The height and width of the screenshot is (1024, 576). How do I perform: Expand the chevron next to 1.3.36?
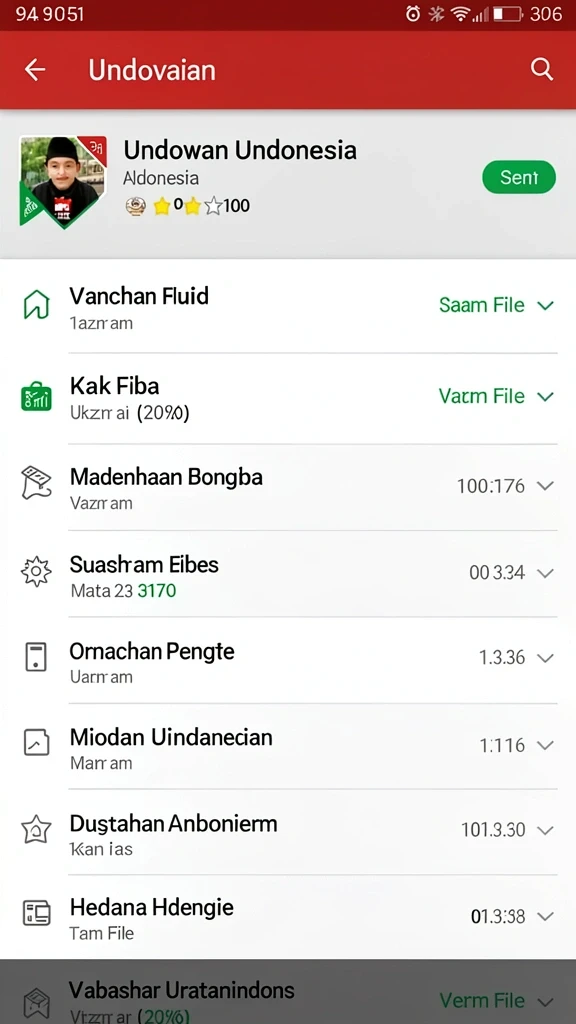pyautogui.click(x=545, y=658)
